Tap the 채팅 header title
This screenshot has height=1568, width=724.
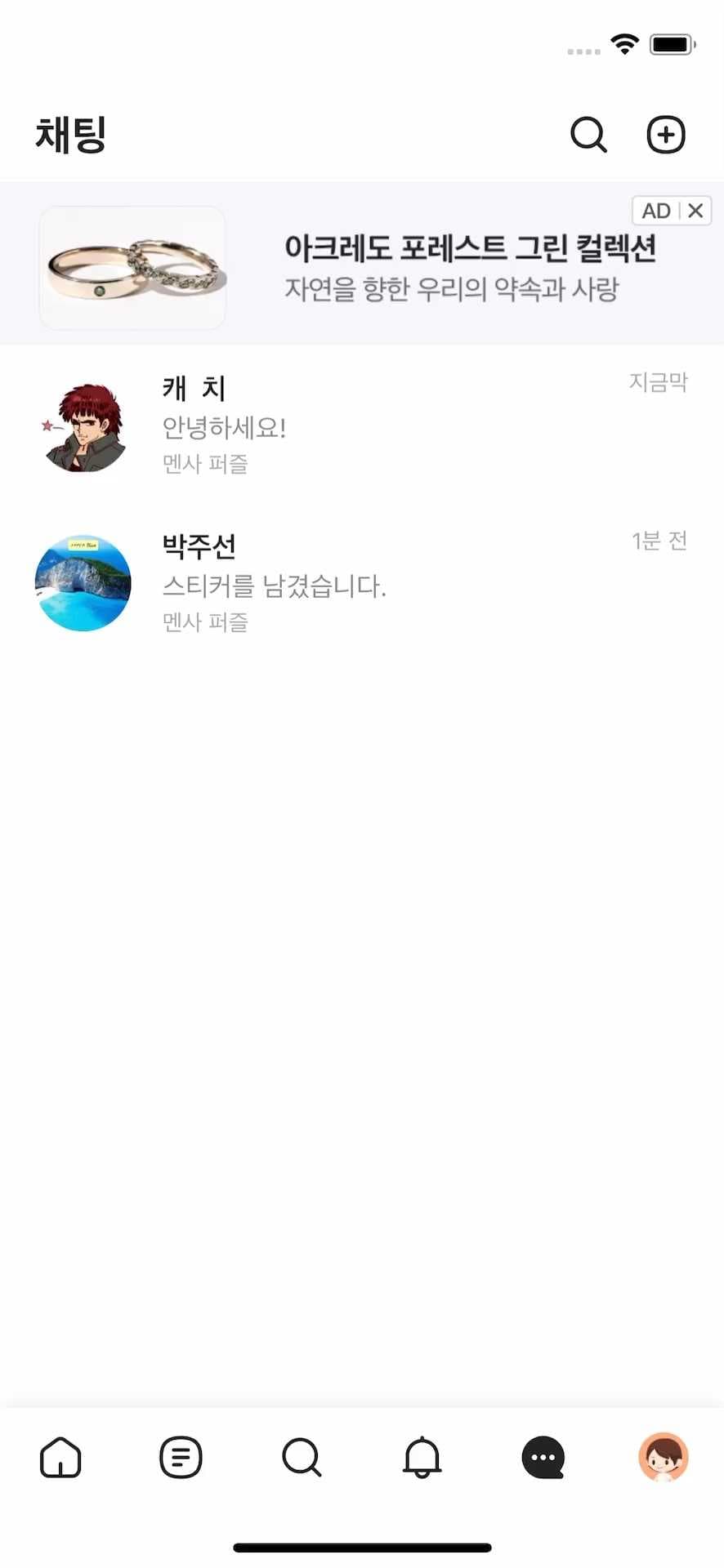coord(70,135)
